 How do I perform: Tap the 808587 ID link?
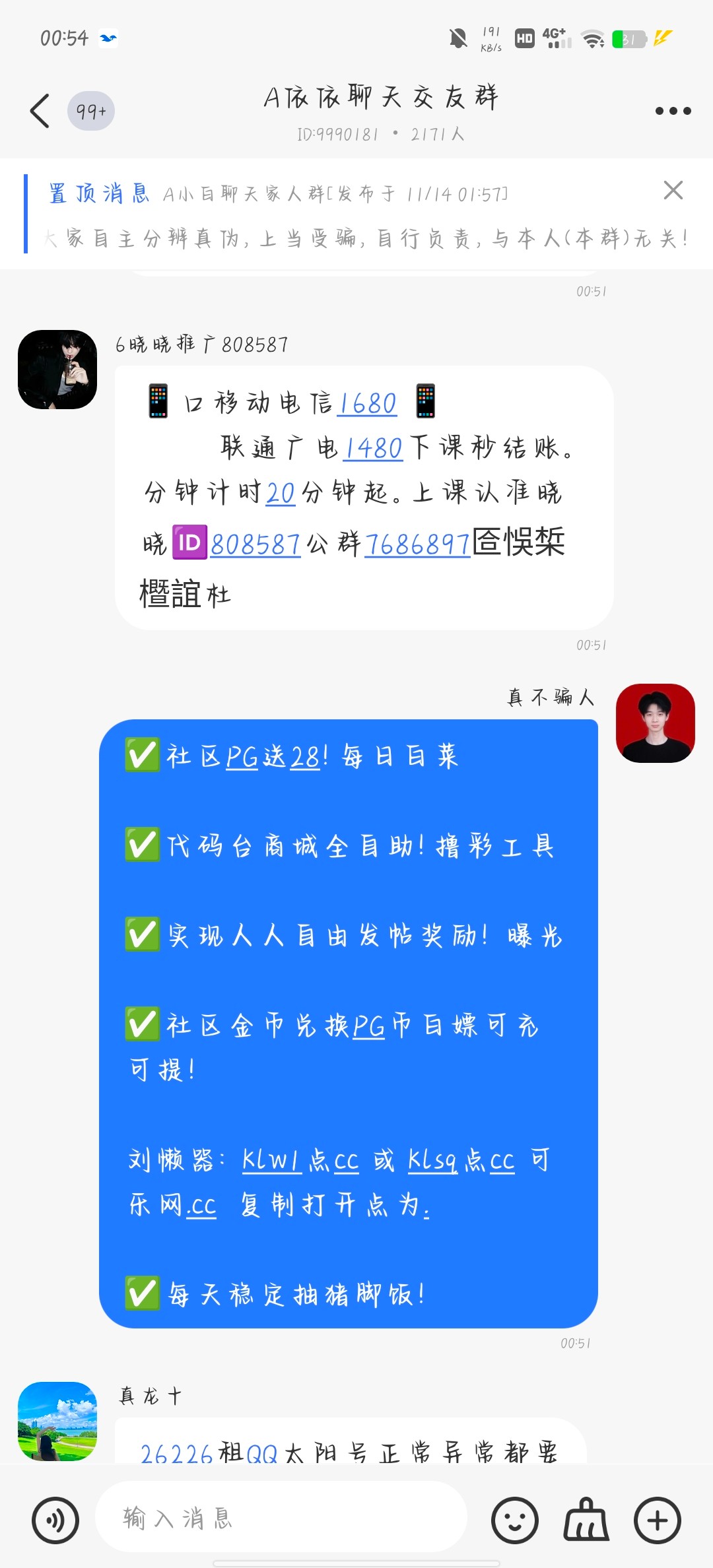pyautogui.click(x=255, y=544)
